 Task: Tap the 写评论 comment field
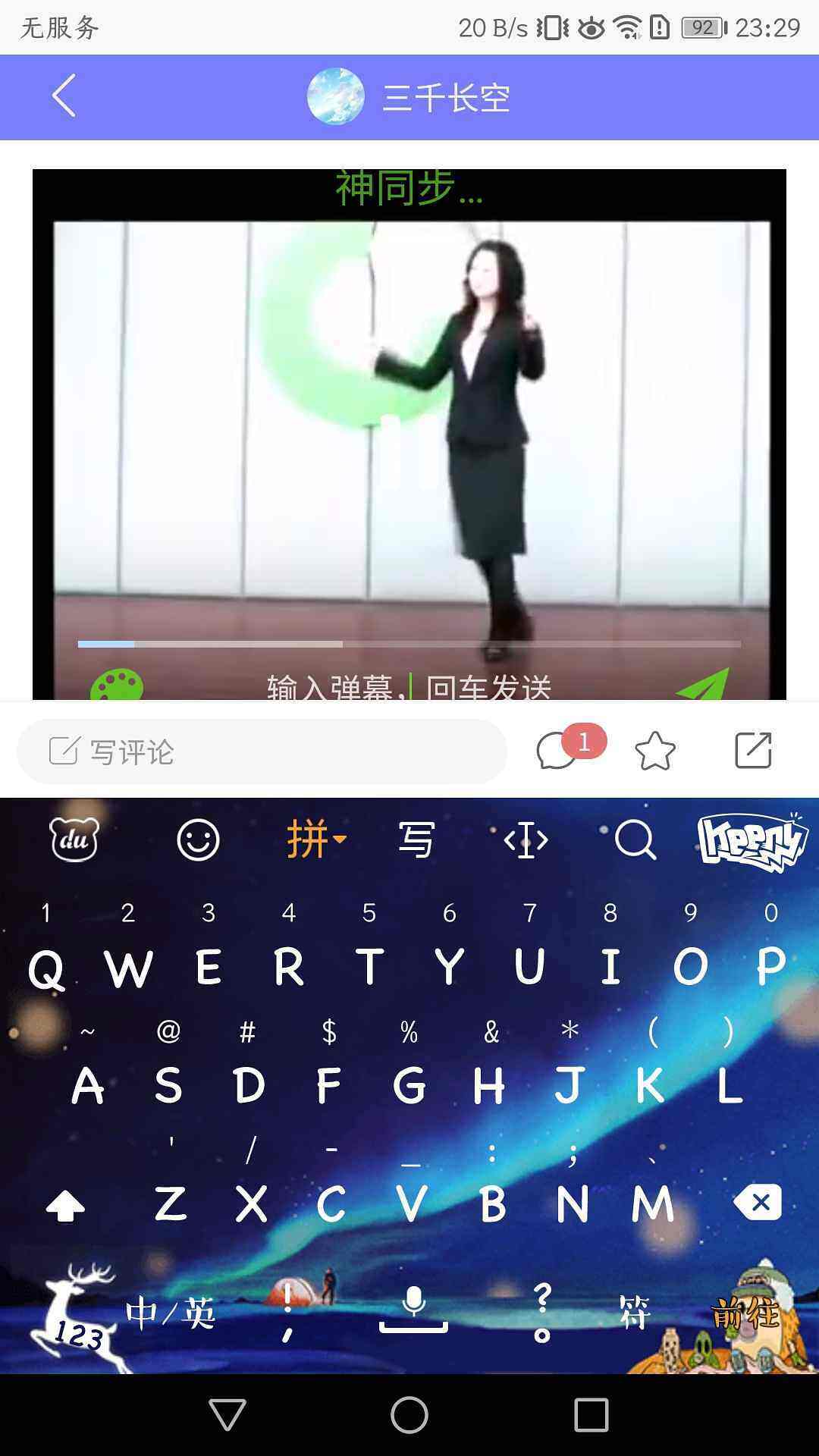[x=262, y=752]
